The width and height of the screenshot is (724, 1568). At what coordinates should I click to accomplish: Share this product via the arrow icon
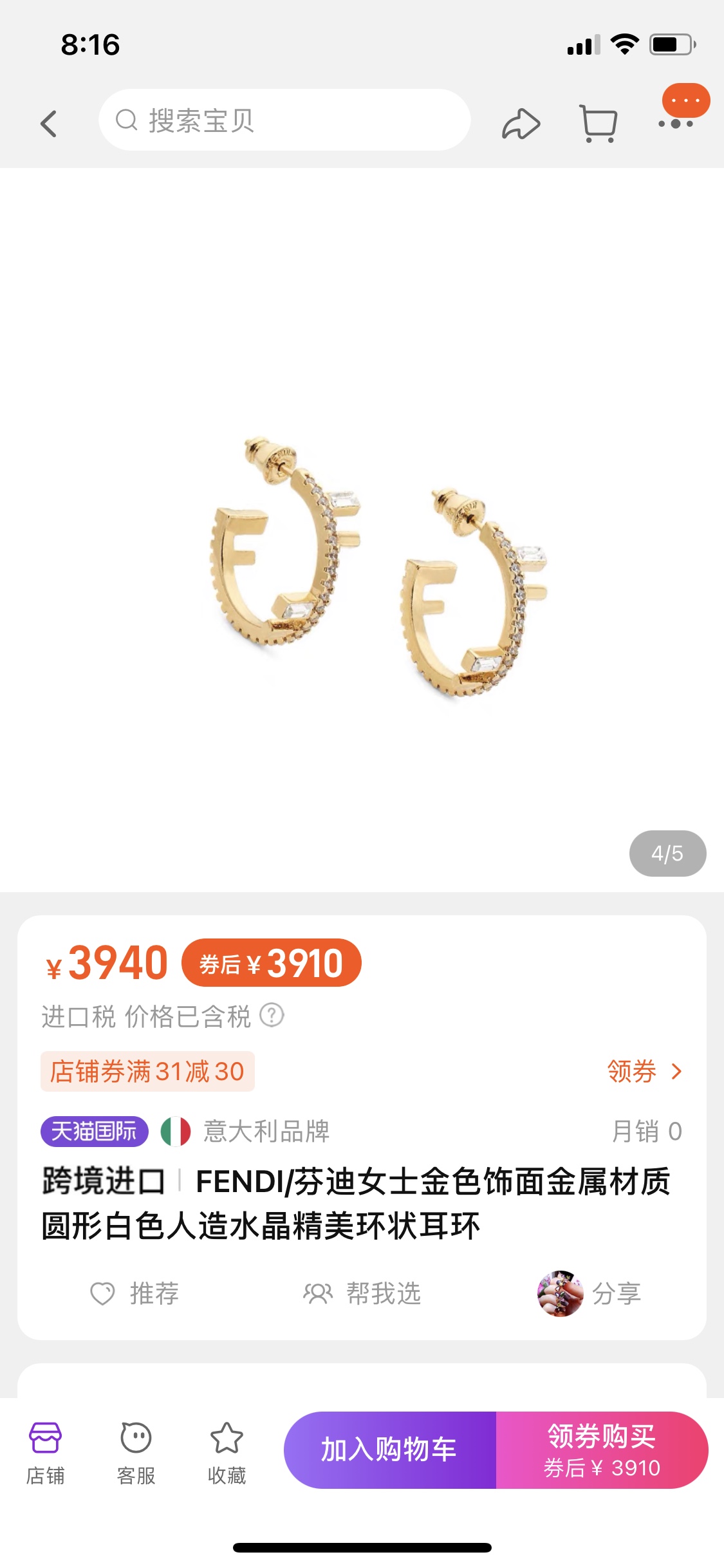[521, 124]
